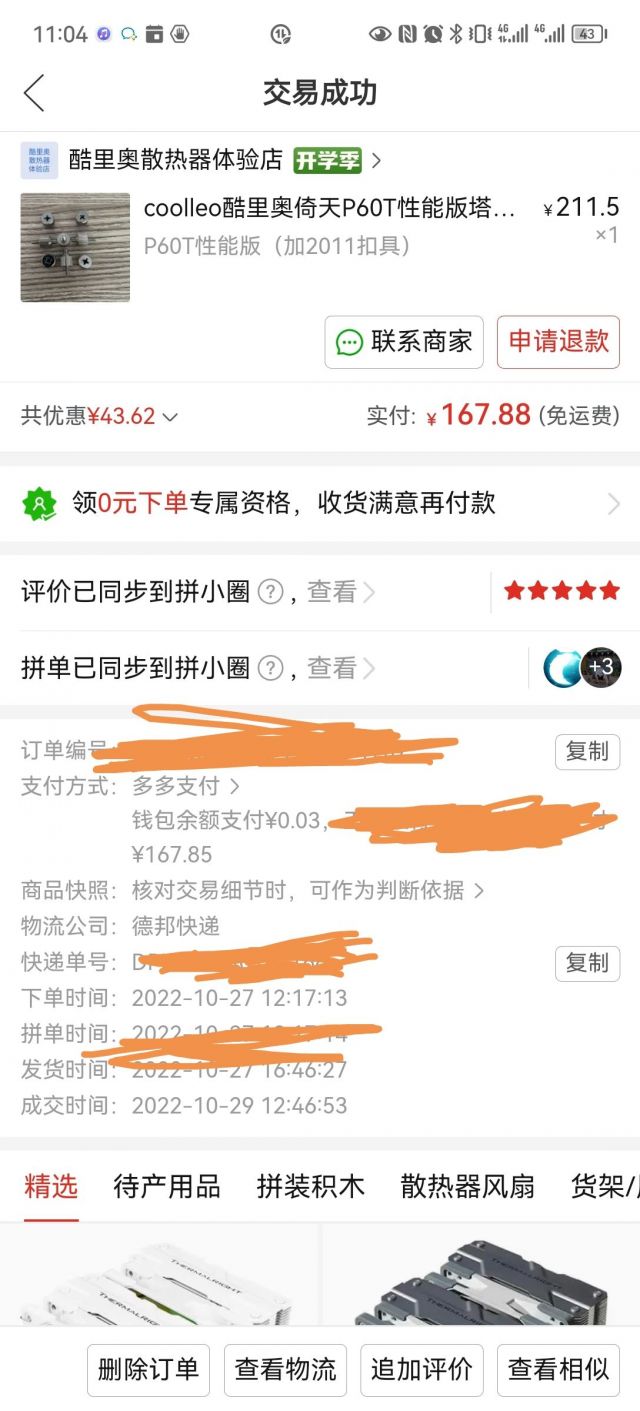Tap 申请退款 to request a refund

(x=558, y=342)
